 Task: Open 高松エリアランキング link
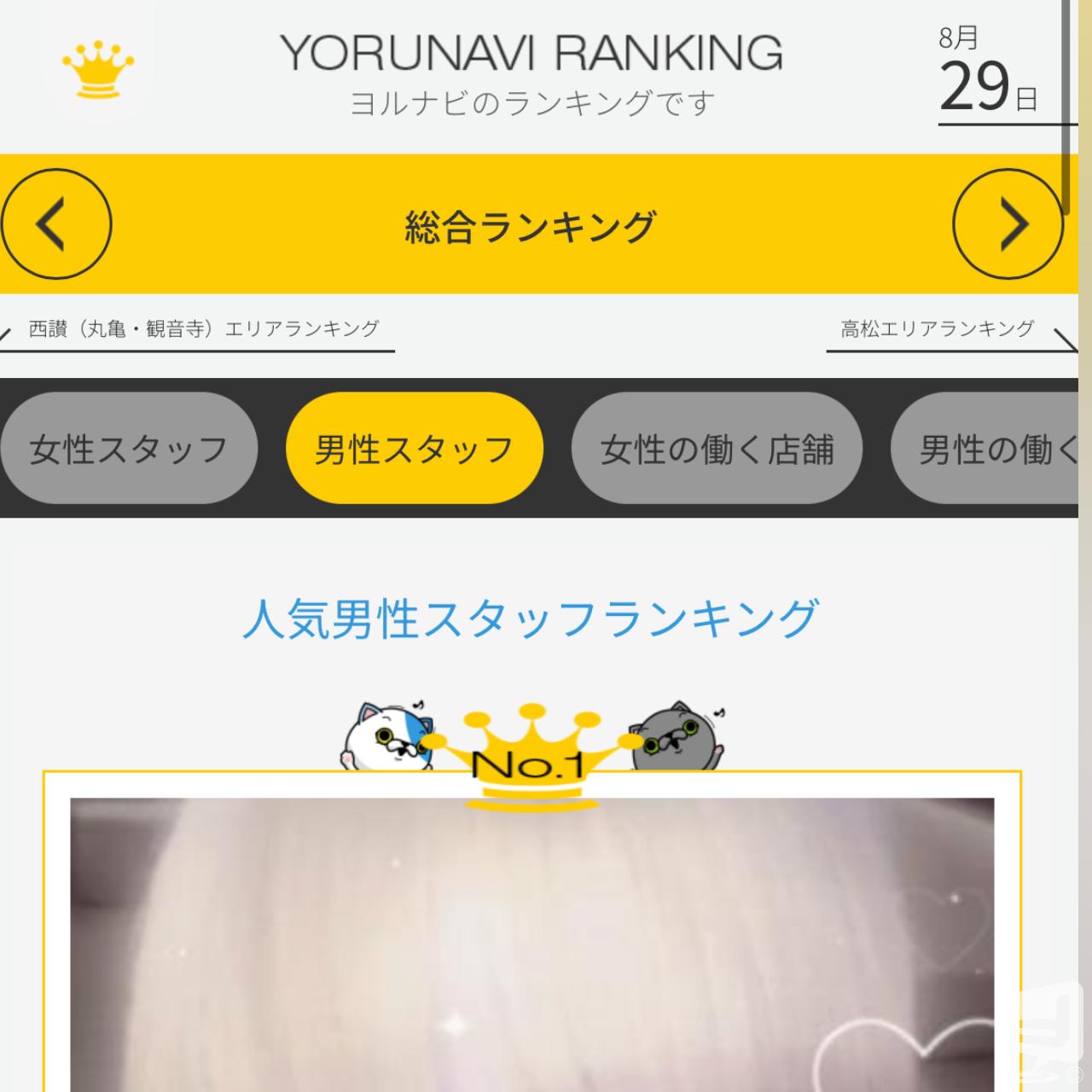[938, 329]
